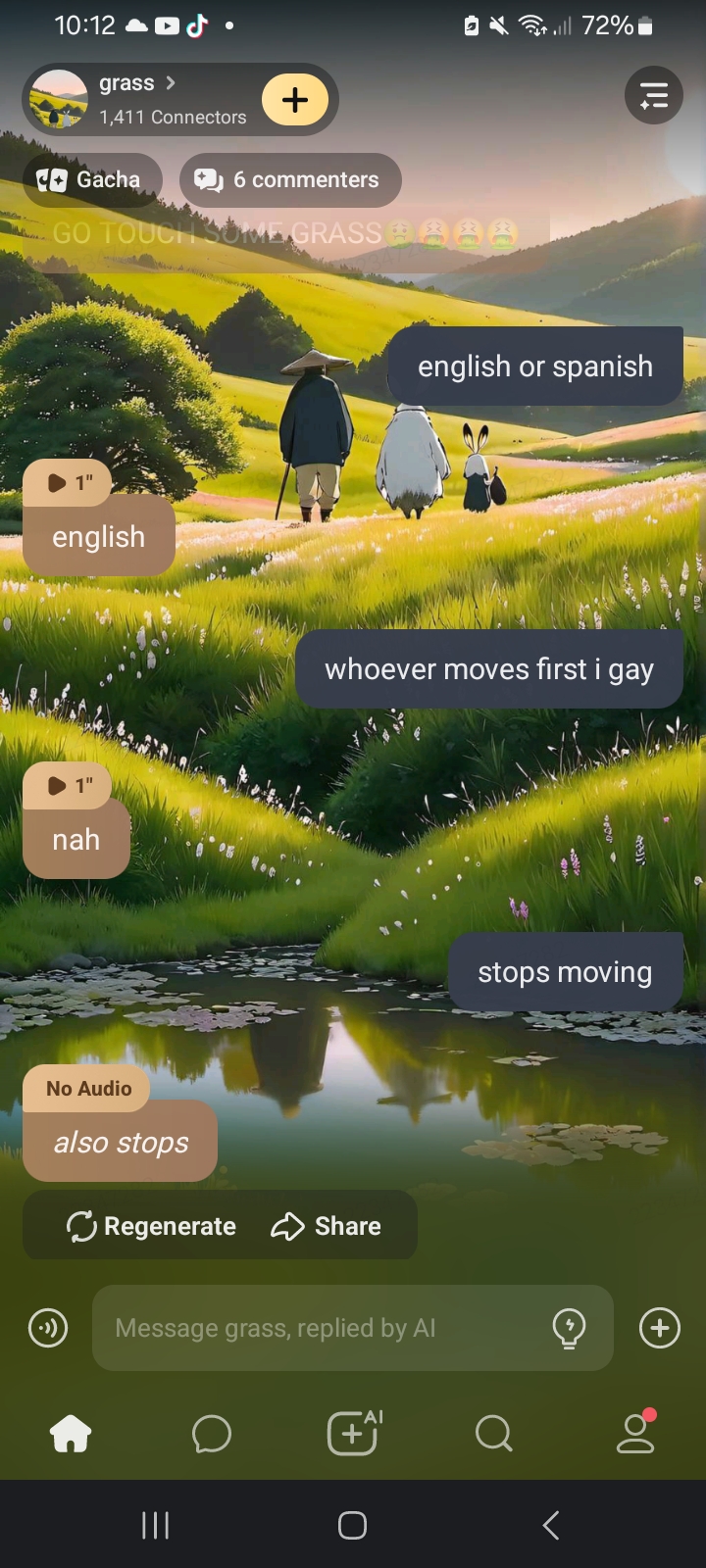
Task: Share the conversation
Action: 327,1226
